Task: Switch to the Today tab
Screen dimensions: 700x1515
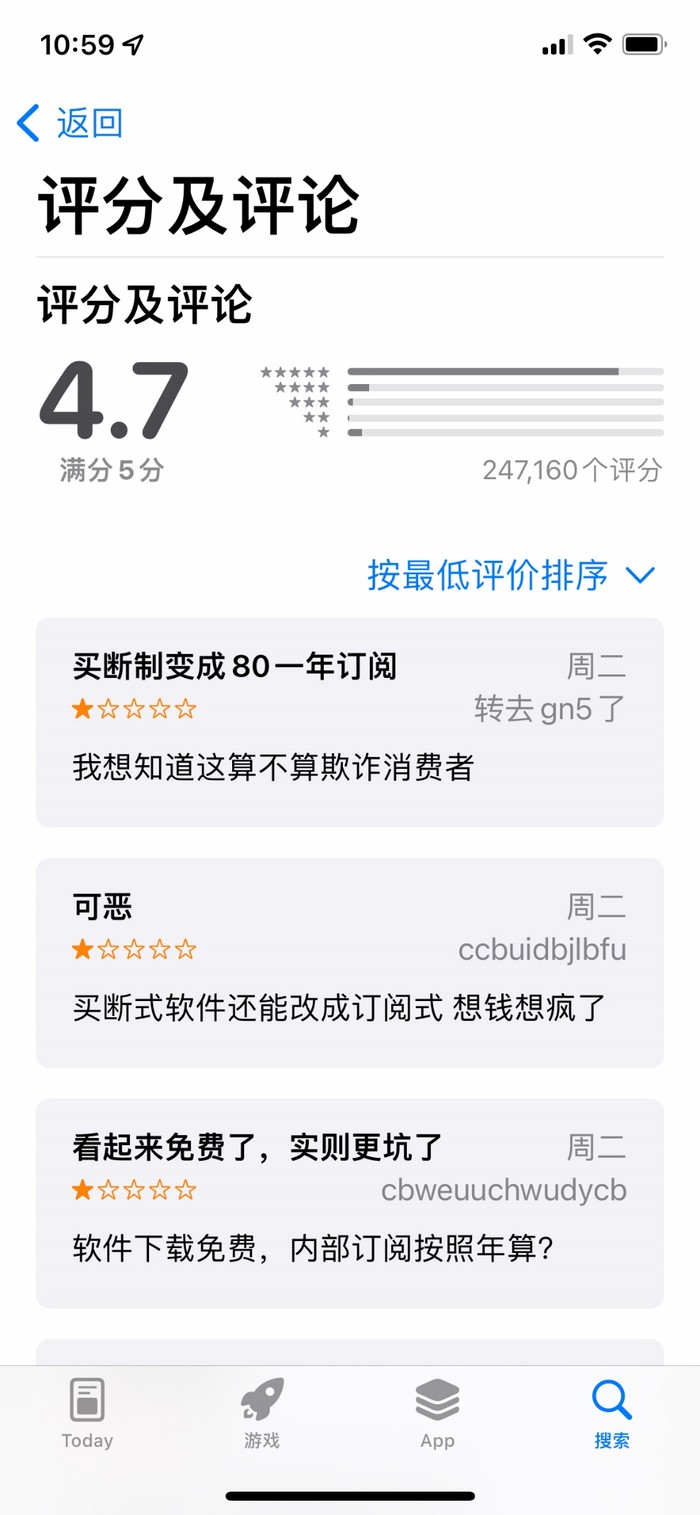Action: (87, 1414)
